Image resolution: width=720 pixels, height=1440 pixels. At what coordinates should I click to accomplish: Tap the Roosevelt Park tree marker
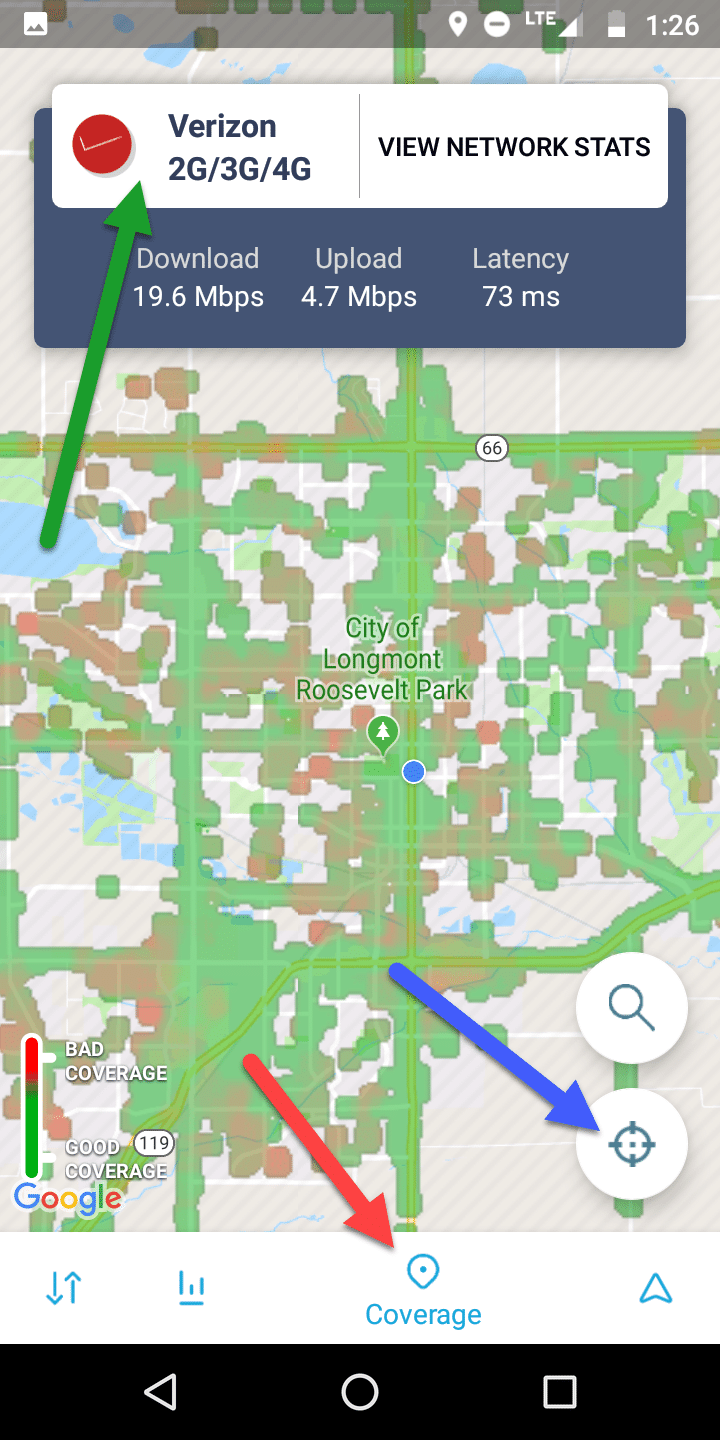[x=381, y=734]
